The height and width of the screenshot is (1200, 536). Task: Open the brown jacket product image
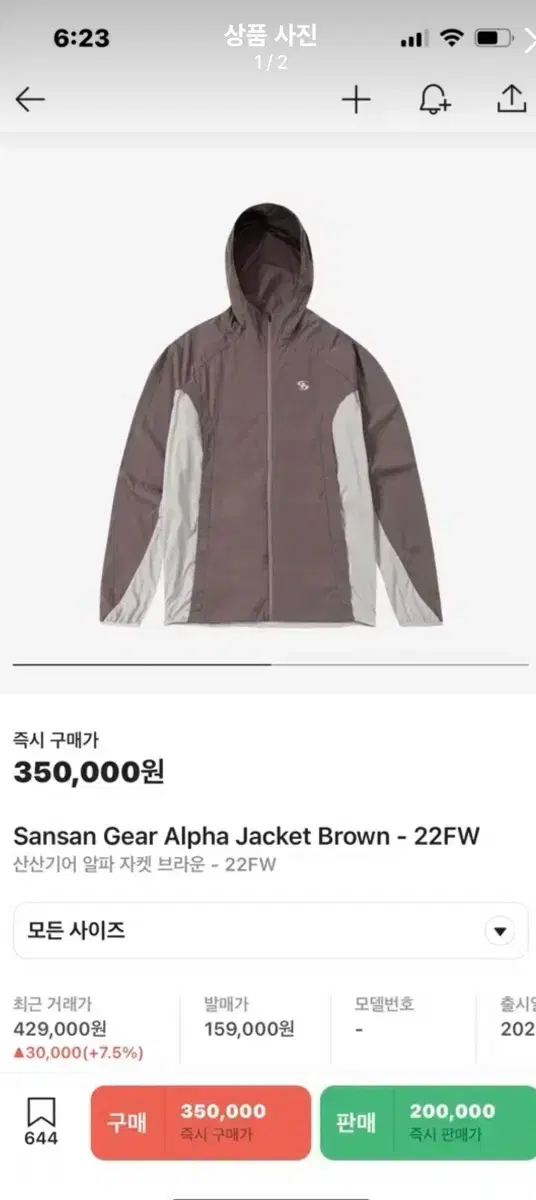(271, 416)
